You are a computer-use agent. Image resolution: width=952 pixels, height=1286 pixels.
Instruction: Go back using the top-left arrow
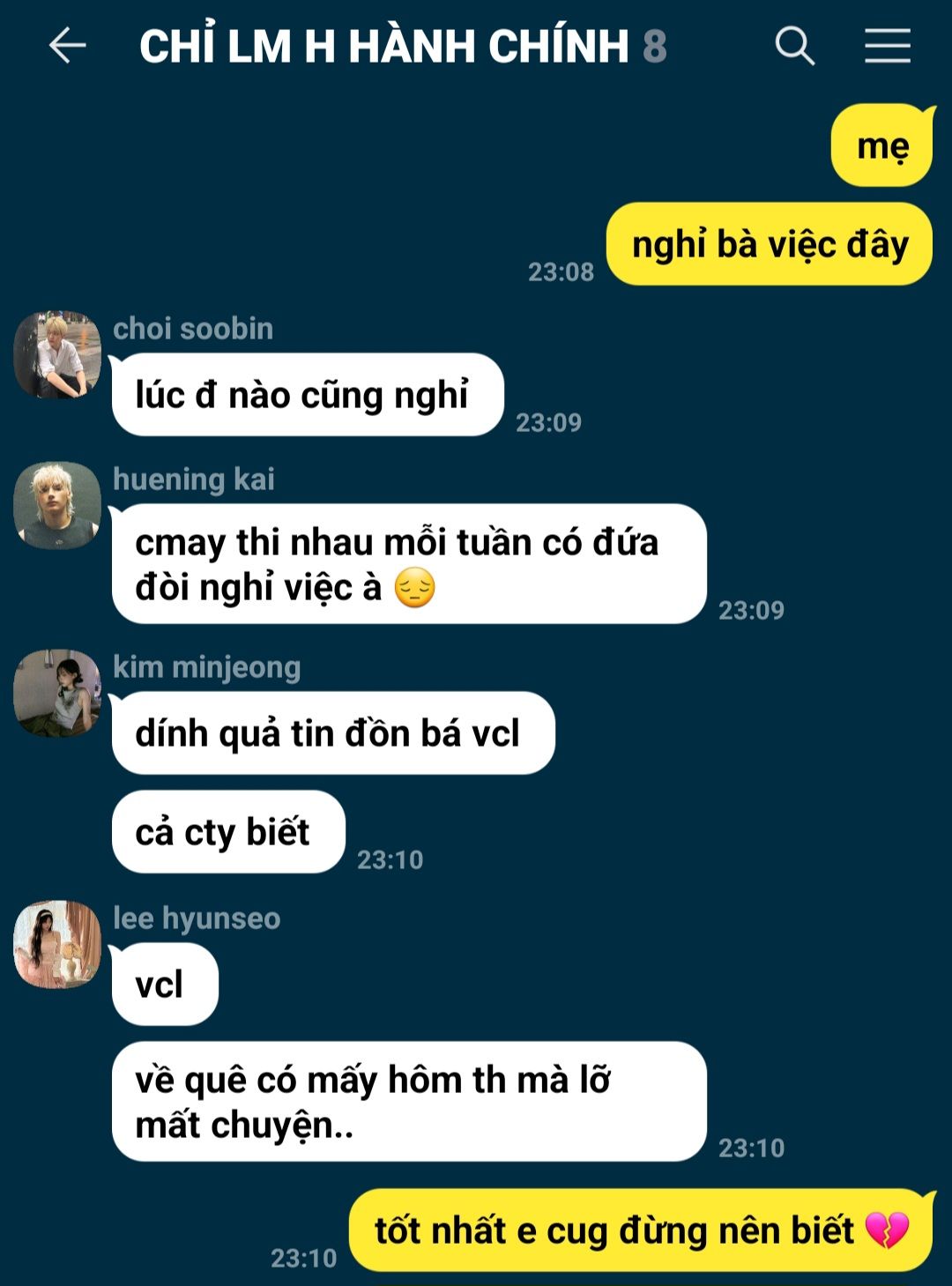pos(67,46)
